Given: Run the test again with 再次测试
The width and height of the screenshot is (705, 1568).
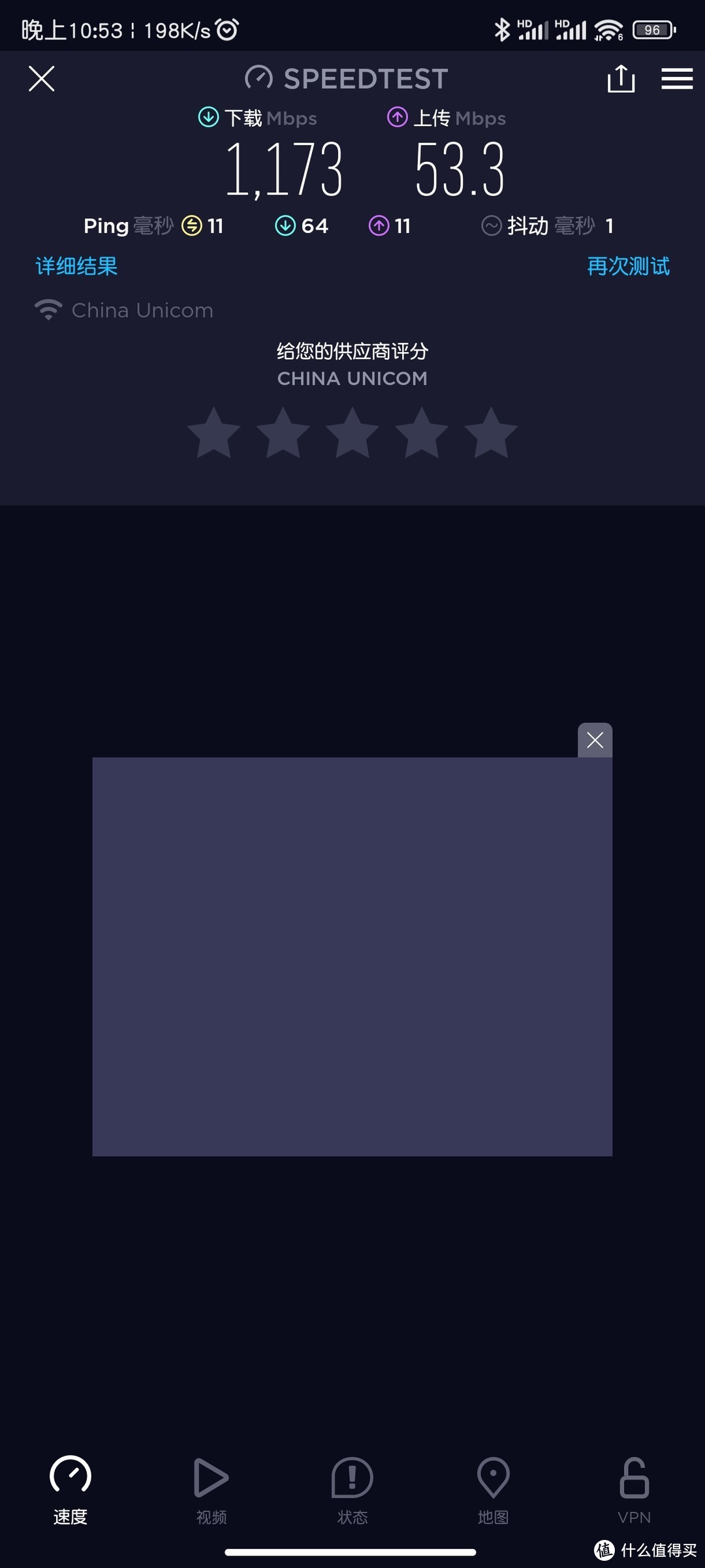Looking at the screenshot, I should pyautogui.click(x=628, y=266).
